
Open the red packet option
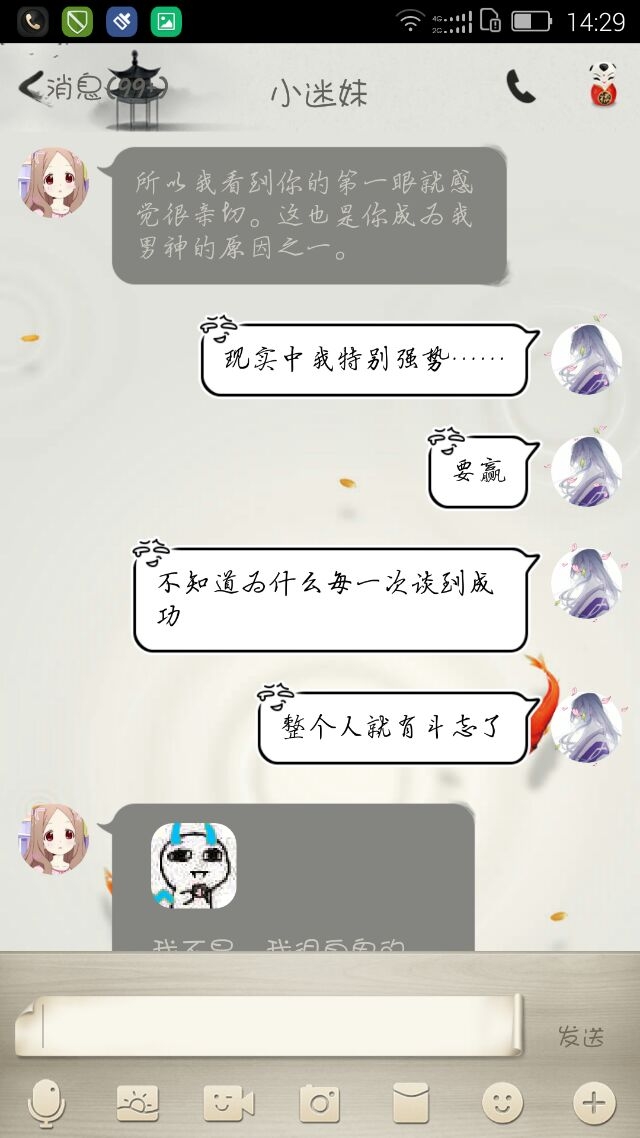[411, 1103]
